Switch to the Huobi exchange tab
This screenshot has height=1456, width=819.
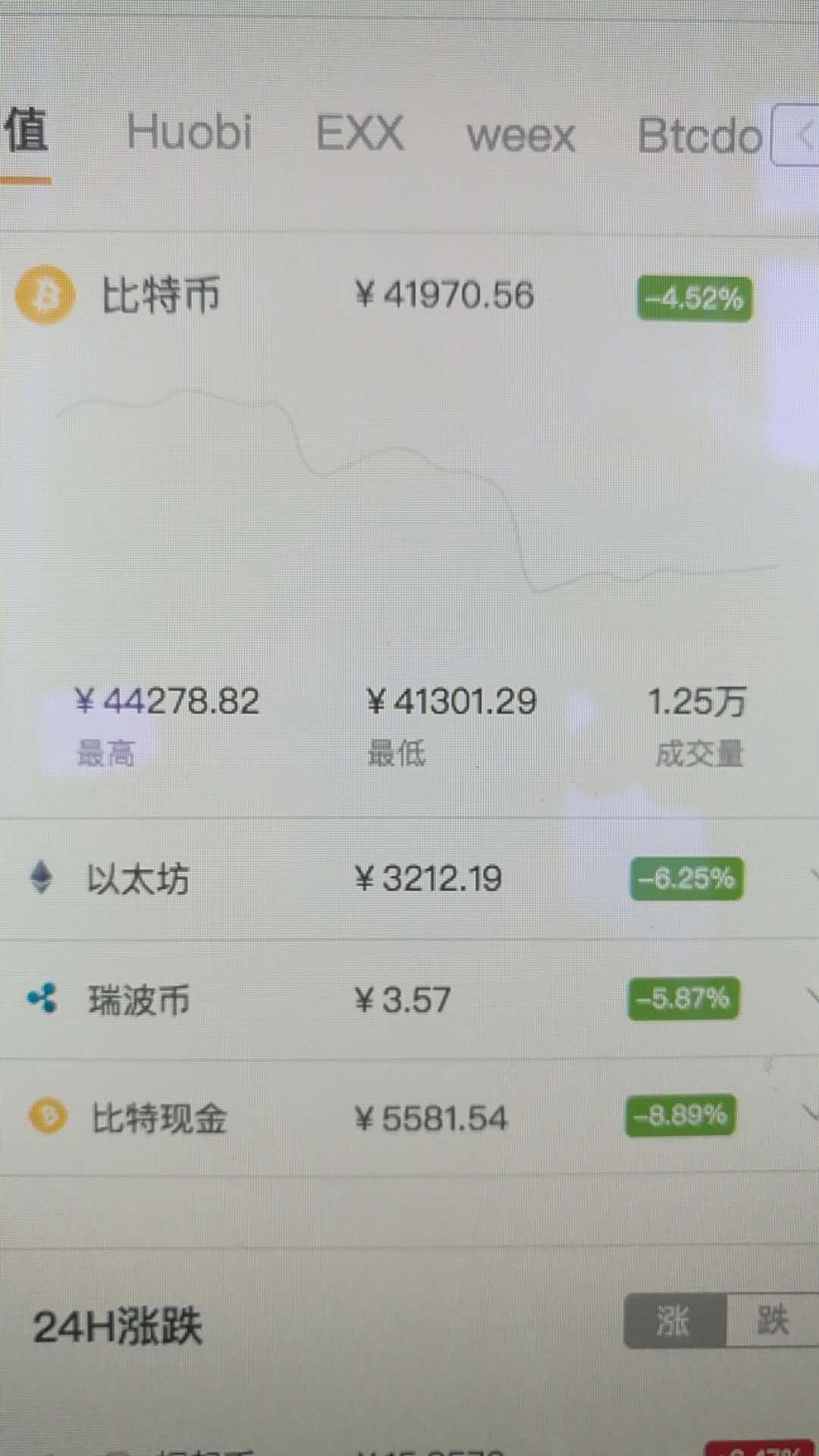click(189, 133)
